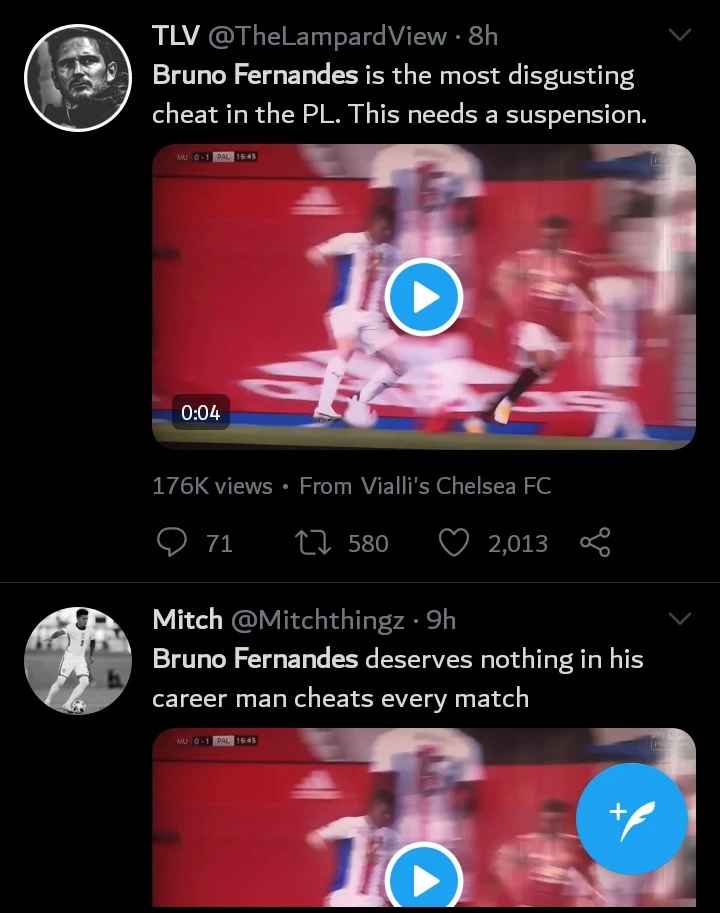Viewport: 720px width, 913px height.
Task: Like TLV's tweet
Action: point(455,542)
